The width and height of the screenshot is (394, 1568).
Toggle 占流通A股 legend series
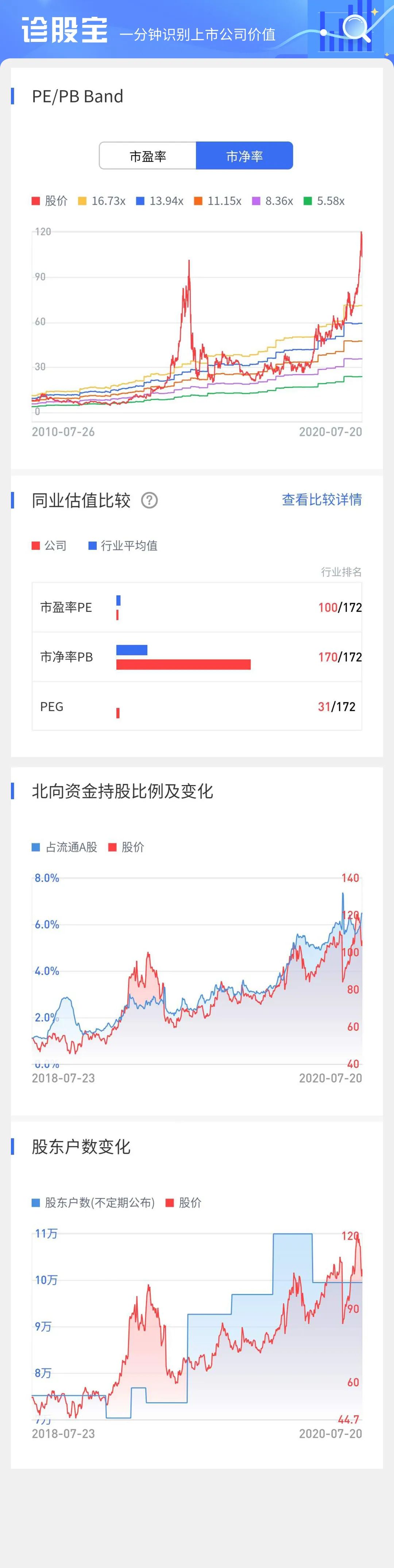[x=65, y=847]
